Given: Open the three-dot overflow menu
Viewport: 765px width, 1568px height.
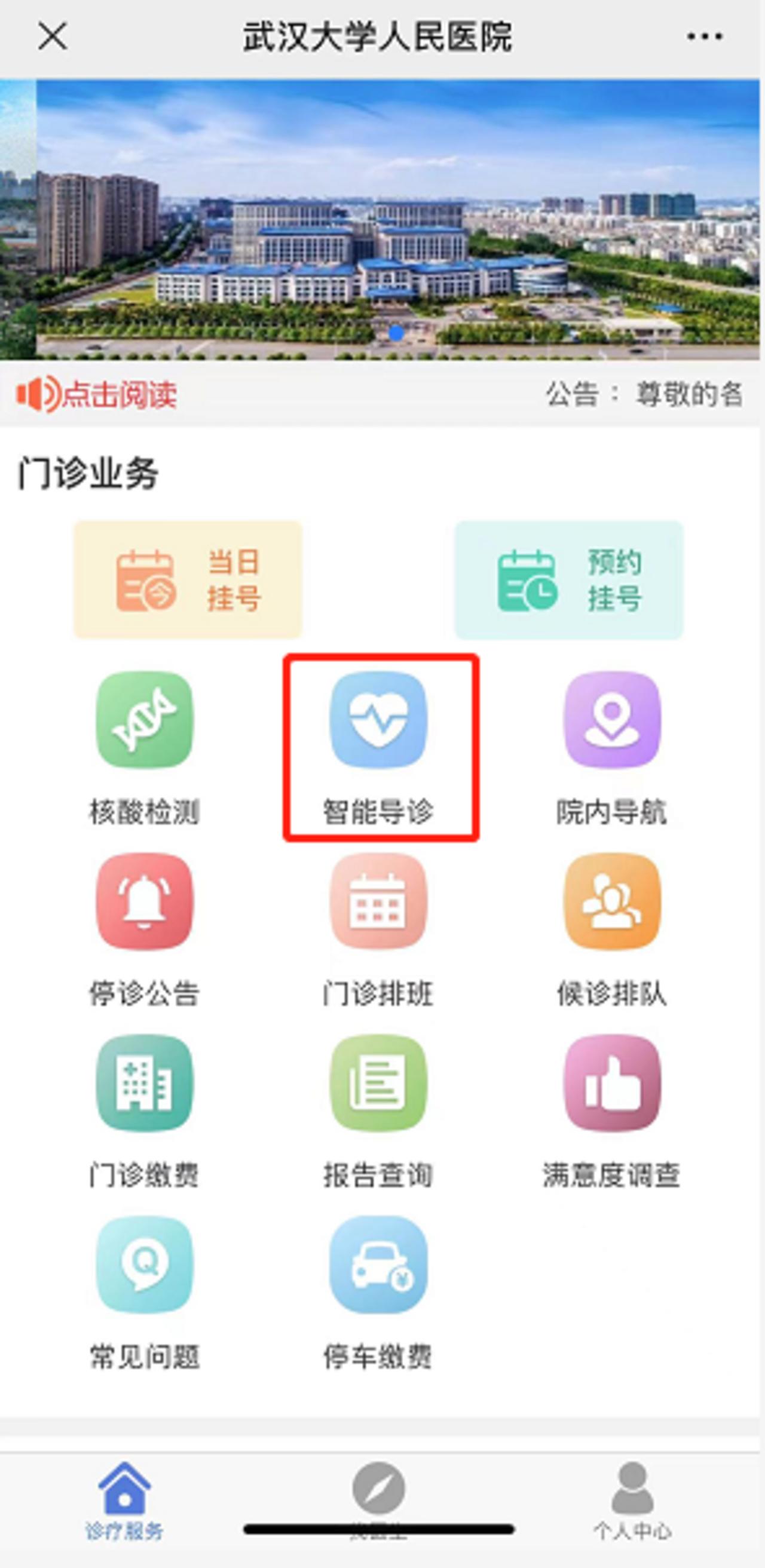Looking at the screenshot, I should click(x=704, y=36).
